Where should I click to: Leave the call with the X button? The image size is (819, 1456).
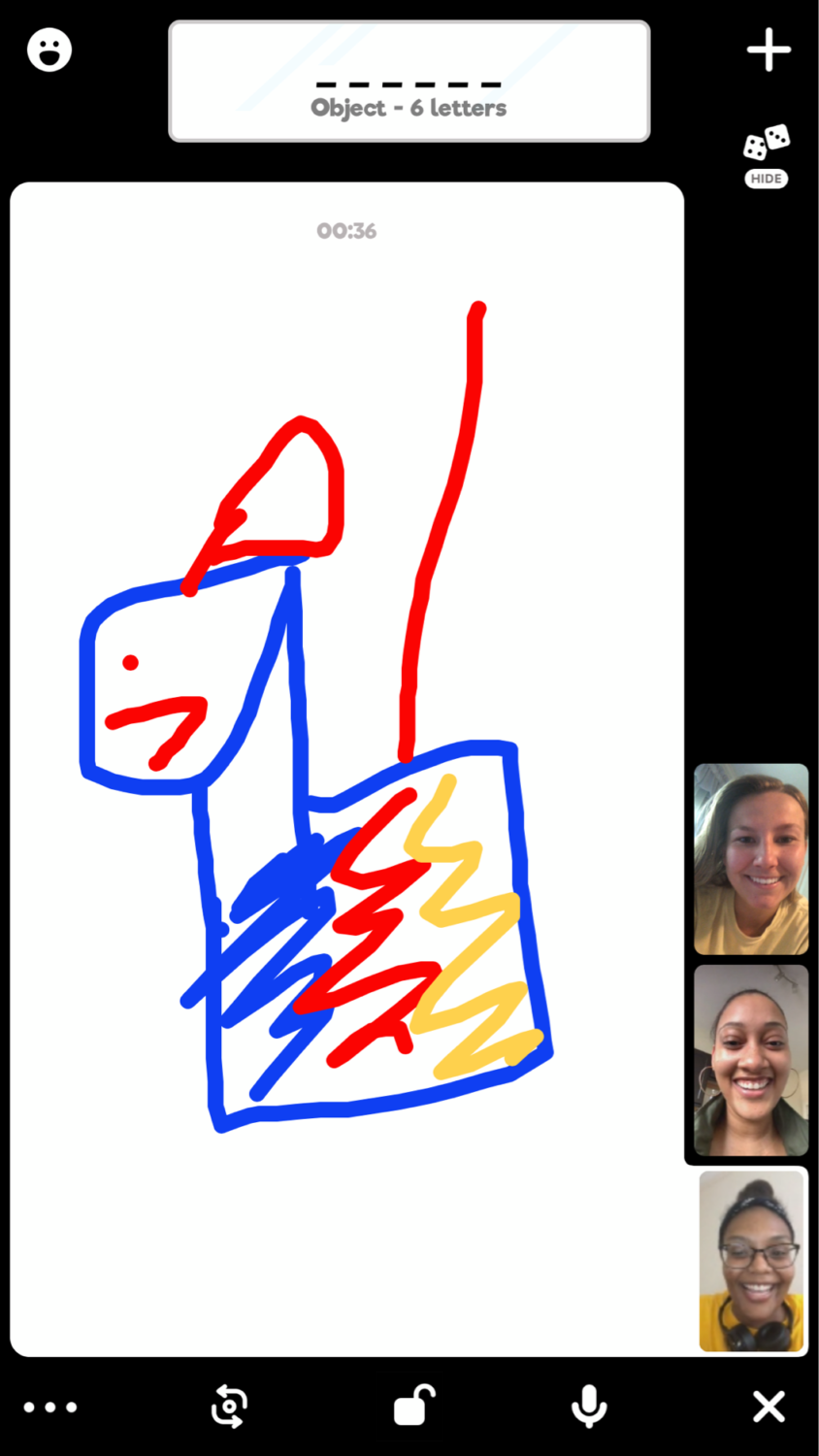(x=769, y=1406)
